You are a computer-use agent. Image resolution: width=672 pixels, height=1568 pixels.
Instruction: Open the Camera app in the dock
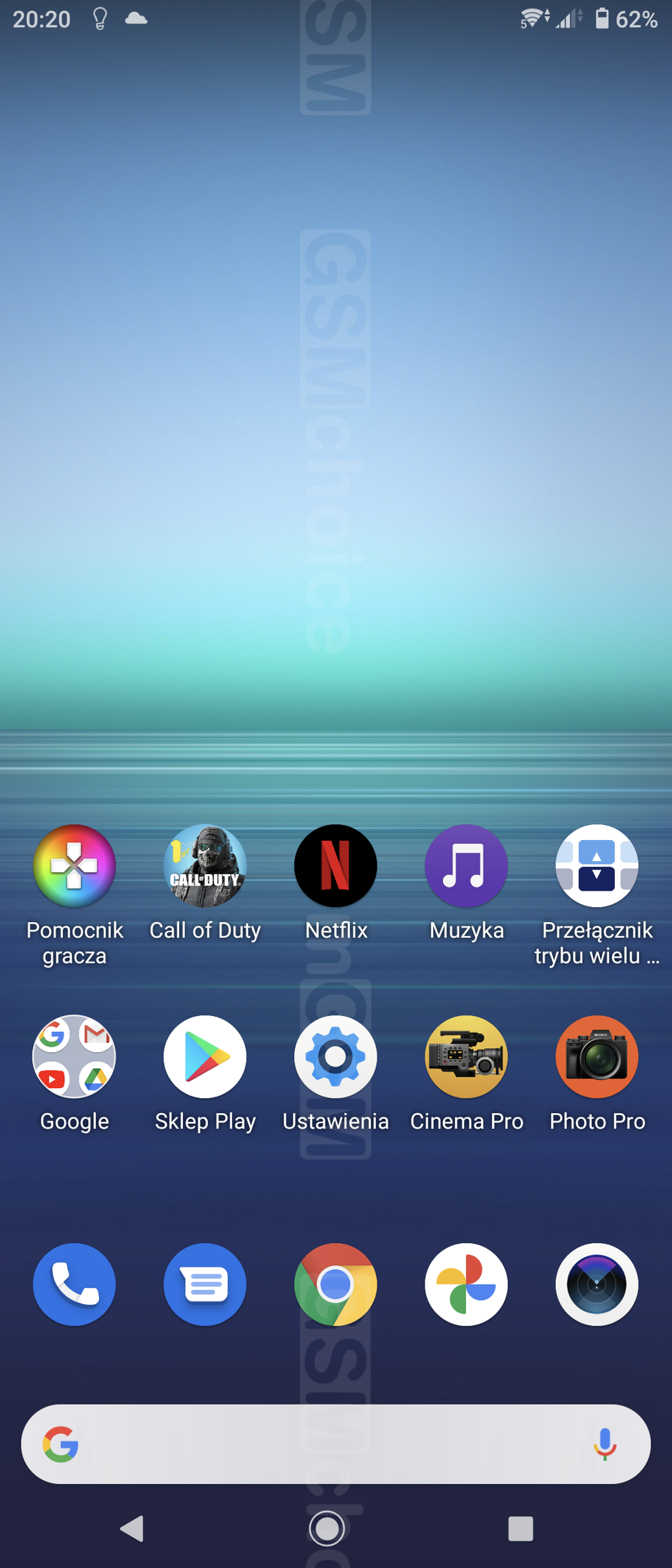tap(597, 1284)
